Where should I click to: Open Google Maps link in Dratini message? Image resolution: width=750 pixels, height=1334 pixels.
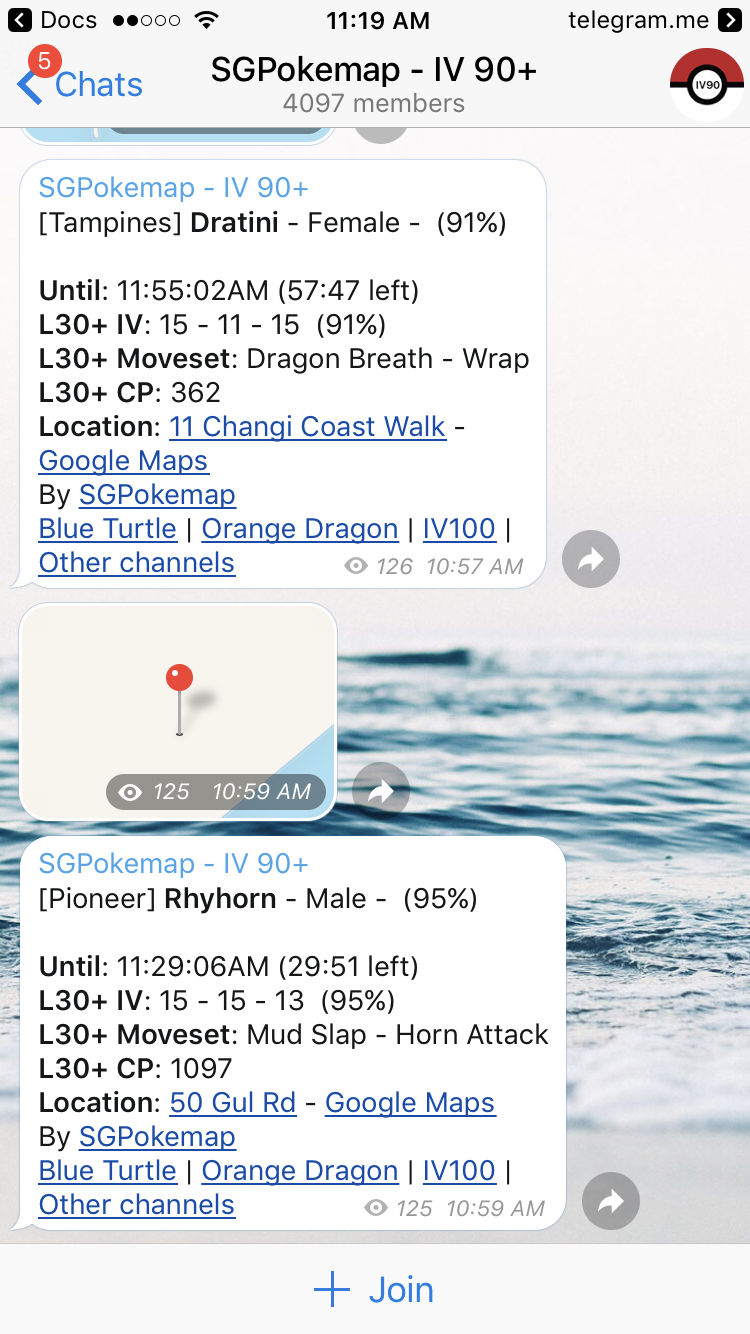123,461
